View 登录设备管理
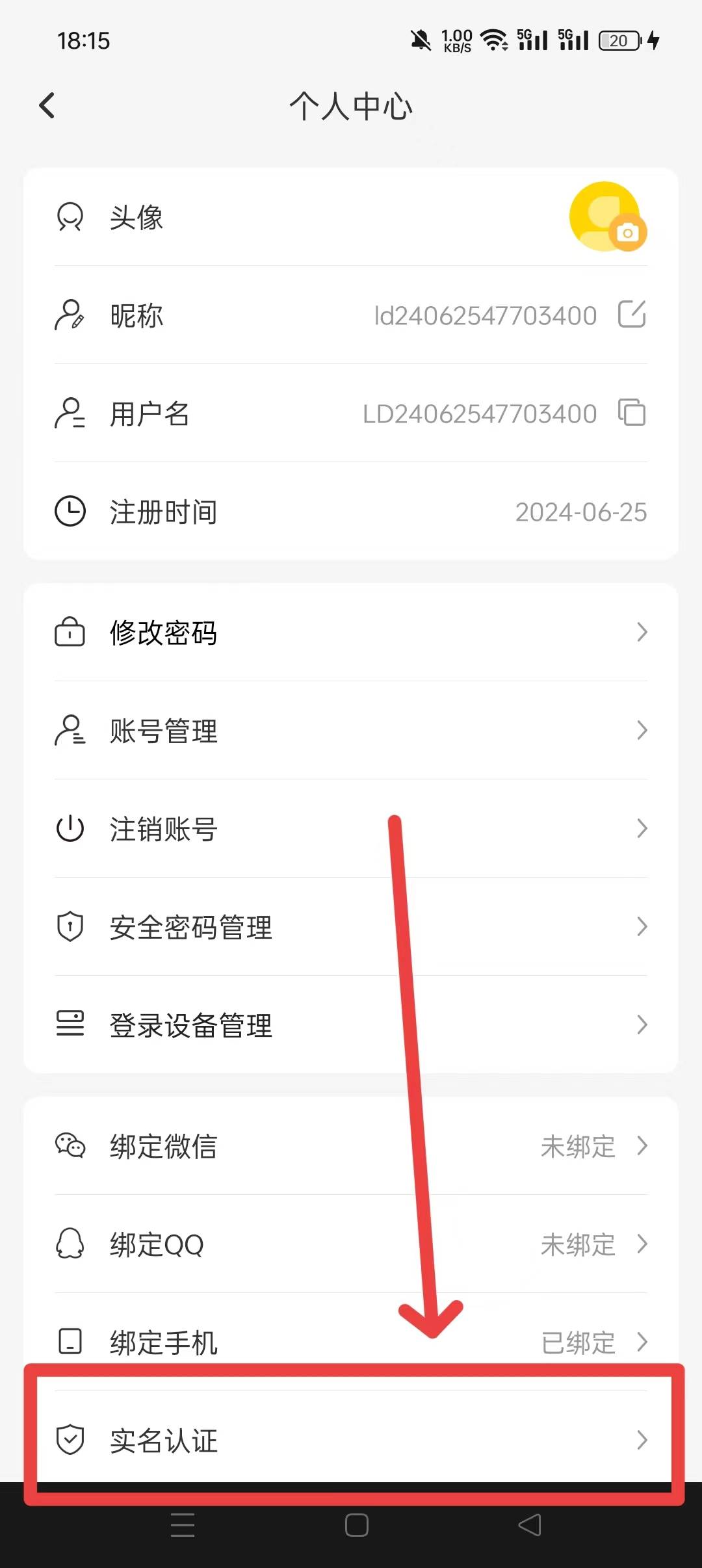Screen dimensions: 702x1568 point(351,1025)
